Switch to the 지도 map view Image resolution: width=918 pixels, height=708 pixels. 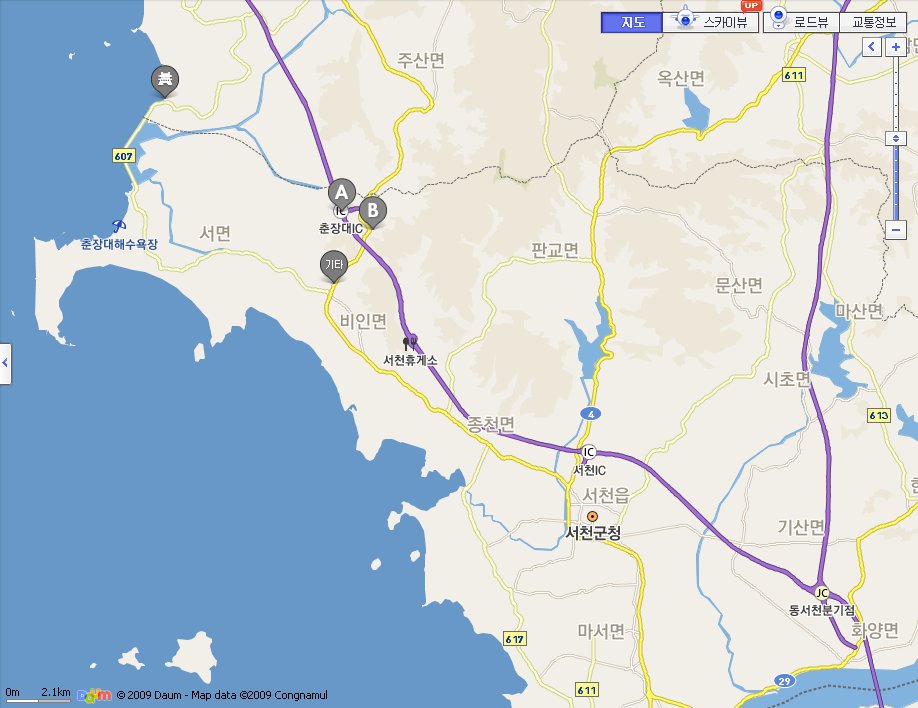(631, 22)
